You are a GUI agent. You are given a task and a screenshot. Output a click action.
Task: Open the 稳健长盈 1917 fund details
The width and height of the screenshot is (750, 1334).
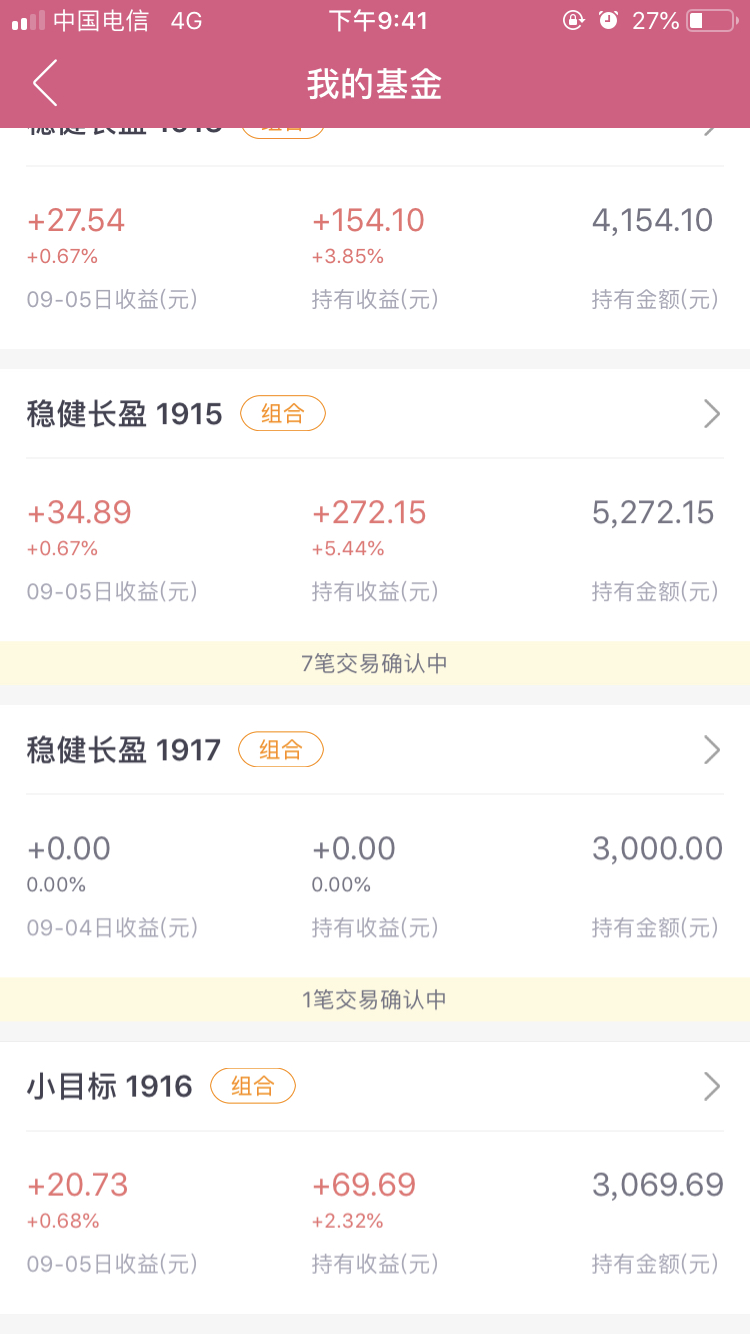point(375,749)
